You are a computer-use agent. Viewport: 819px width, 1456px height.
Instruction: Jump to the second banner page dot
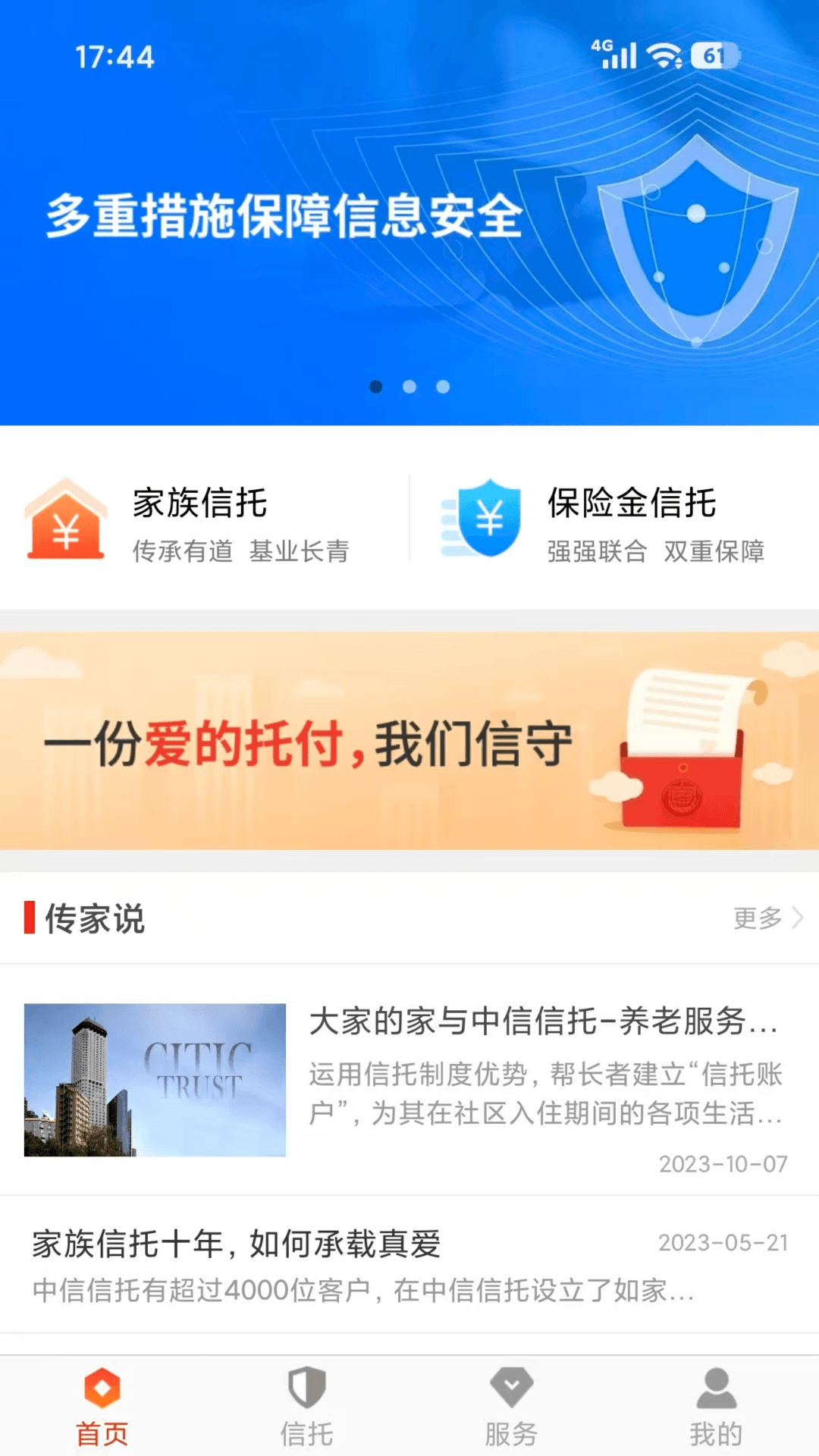409,387
